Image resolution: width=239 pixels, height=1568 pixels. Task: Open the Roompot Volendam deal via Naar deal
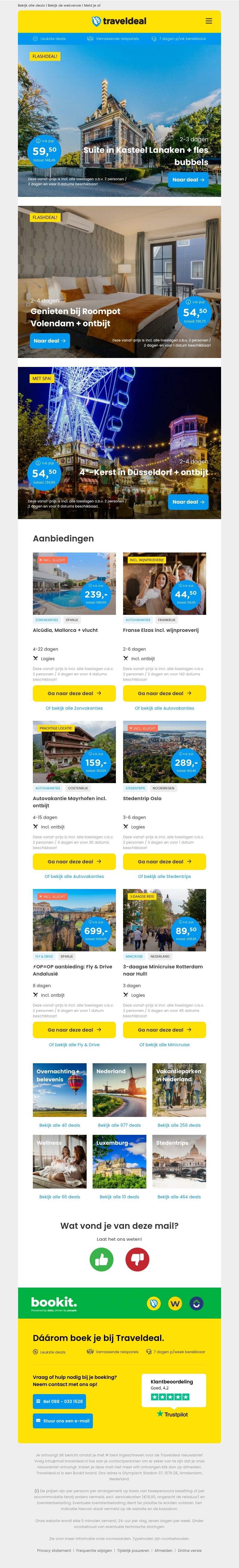[50, 341]
